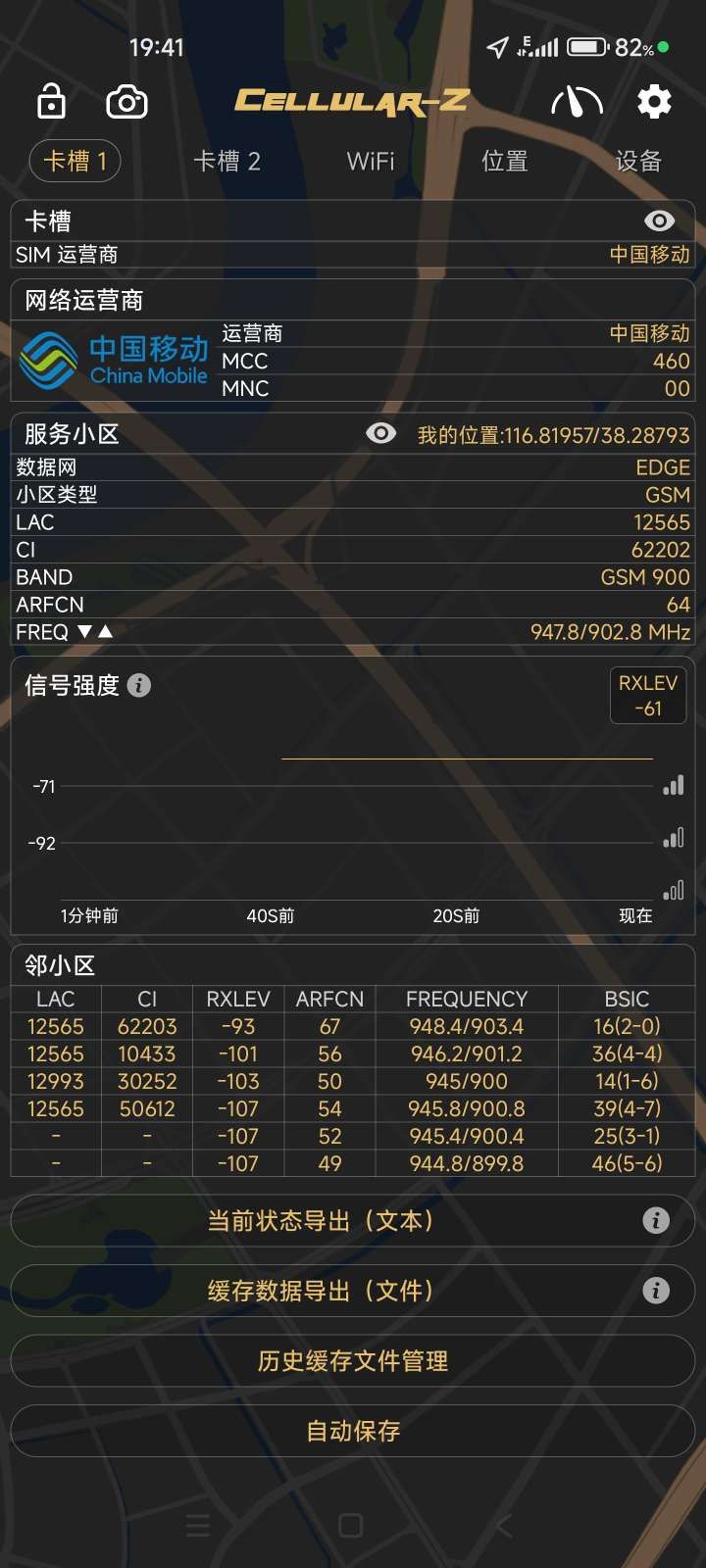This screenshot has width=706, height=1568.
Task: Go back with the system back button
Action: point(504,1525)
